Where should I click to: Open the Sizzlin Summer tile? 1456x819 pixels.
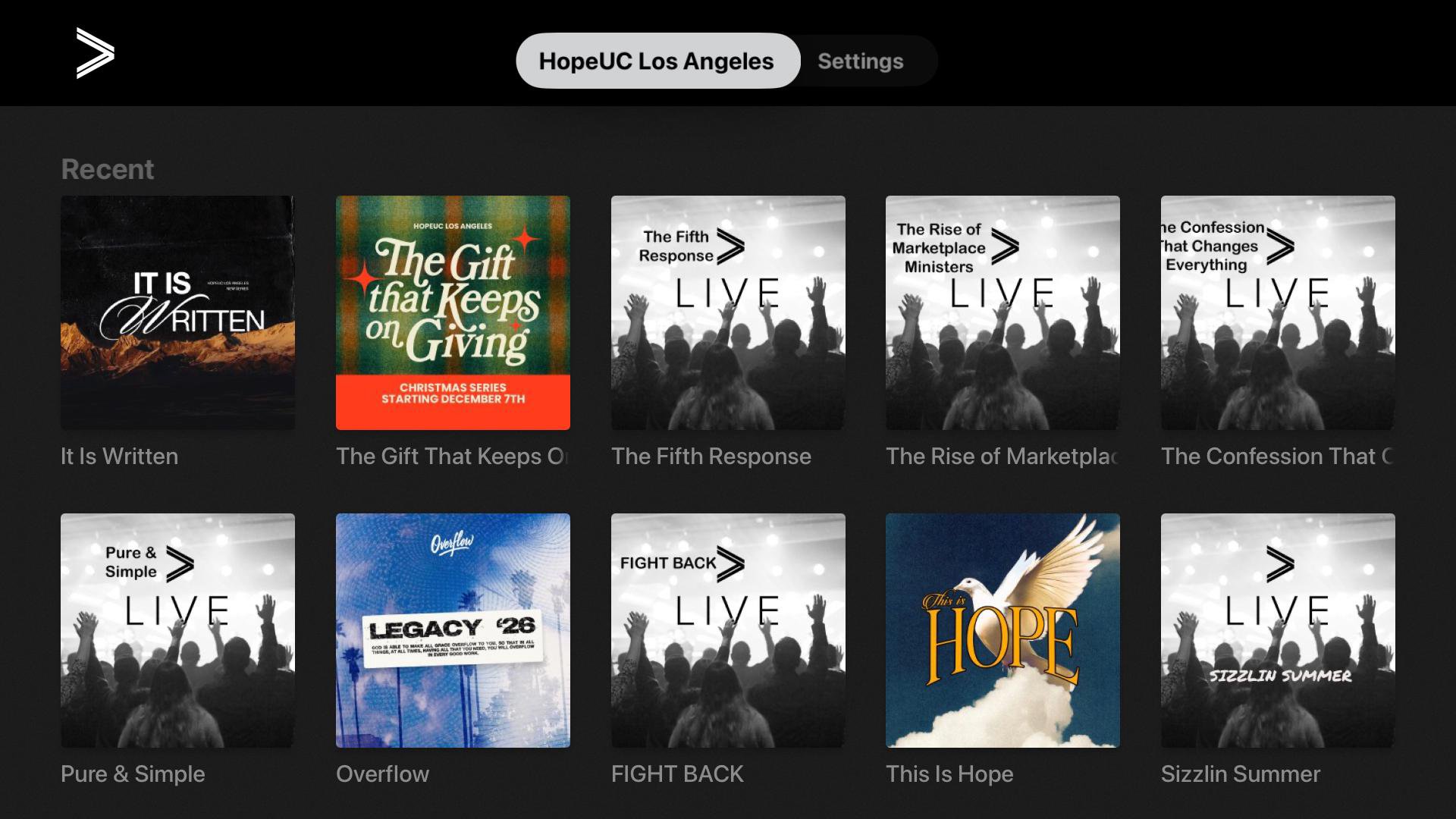pos(1278,630)
